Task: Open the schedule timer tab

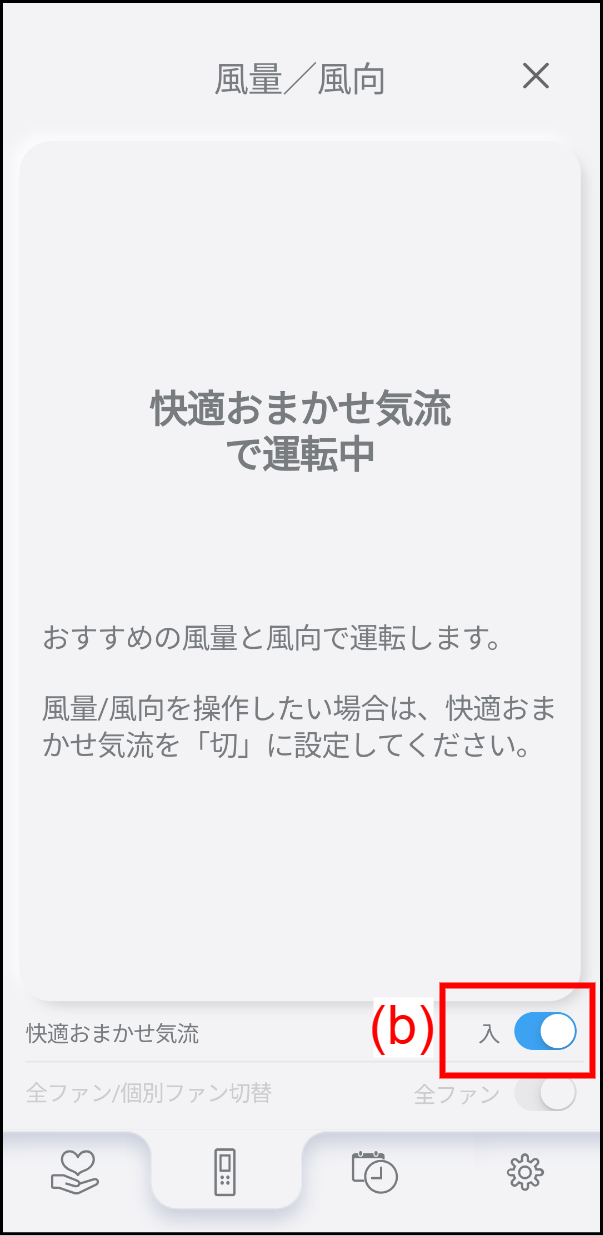Action: [375, 1172]
